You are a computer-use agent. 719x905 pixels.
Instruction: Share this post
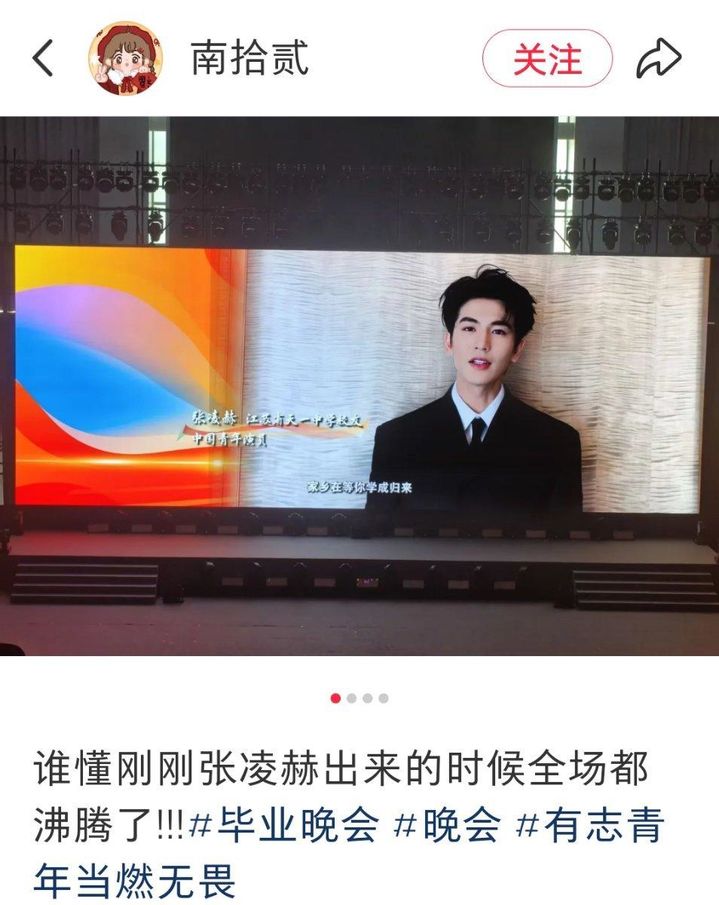659,59
